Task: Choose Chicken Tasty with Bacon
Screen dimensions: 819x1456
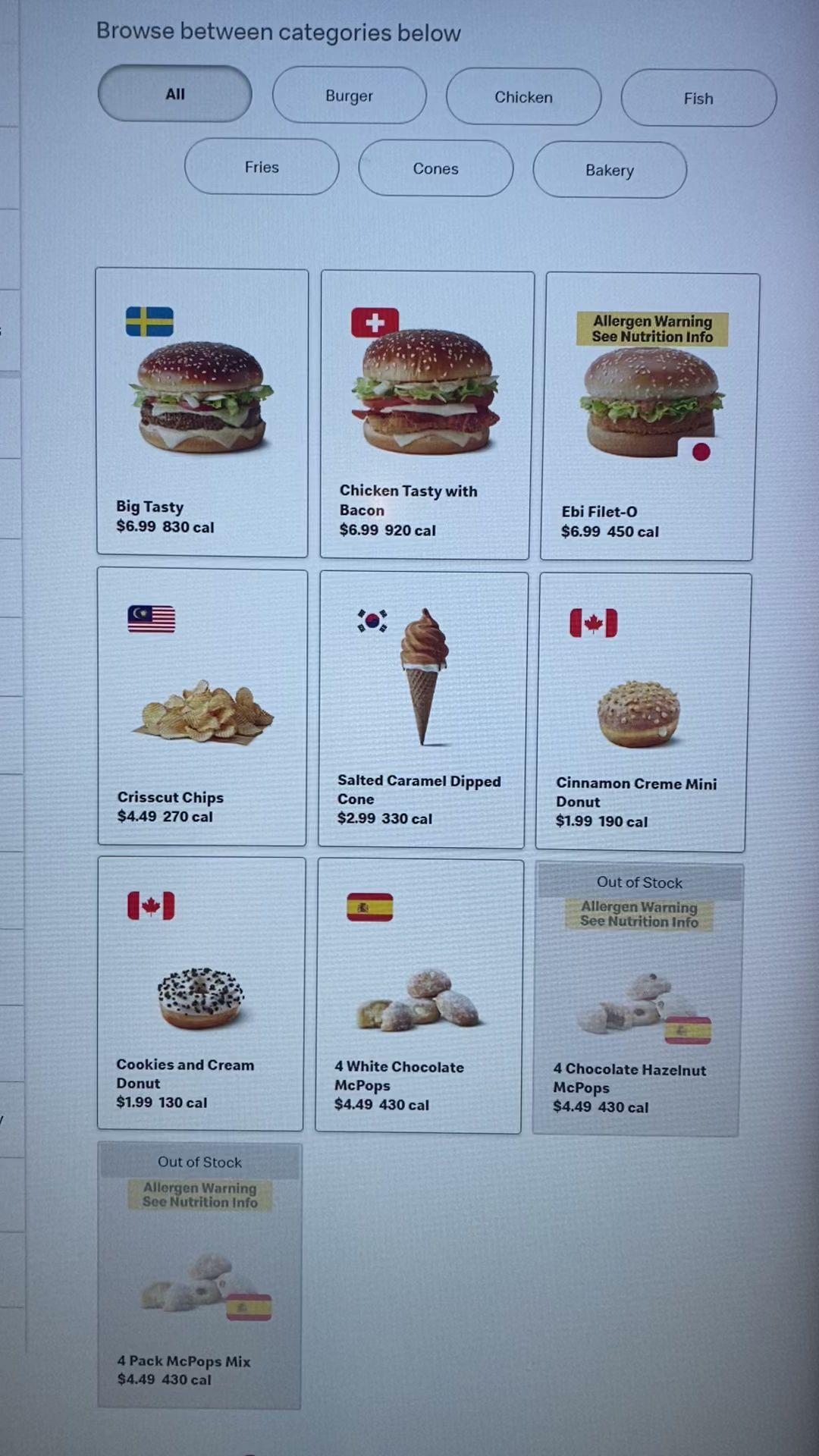Action: click(426, 416)
